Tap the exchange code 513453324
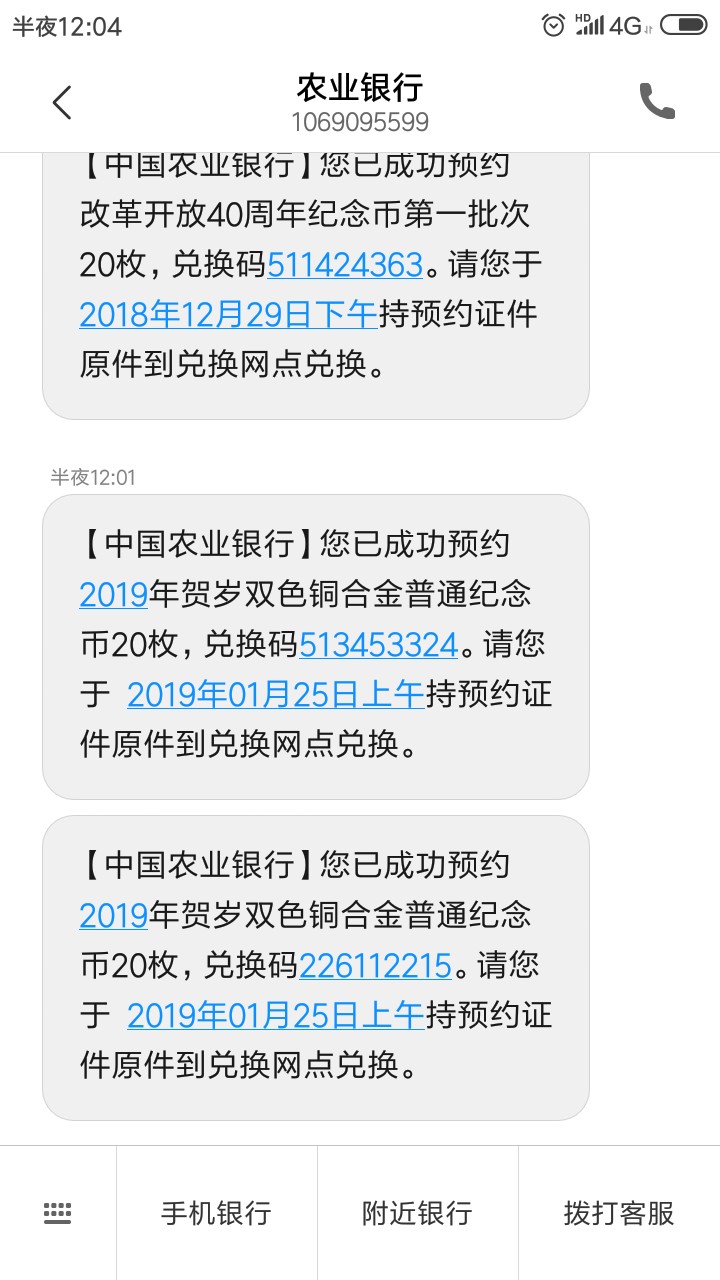 [379, 645]
